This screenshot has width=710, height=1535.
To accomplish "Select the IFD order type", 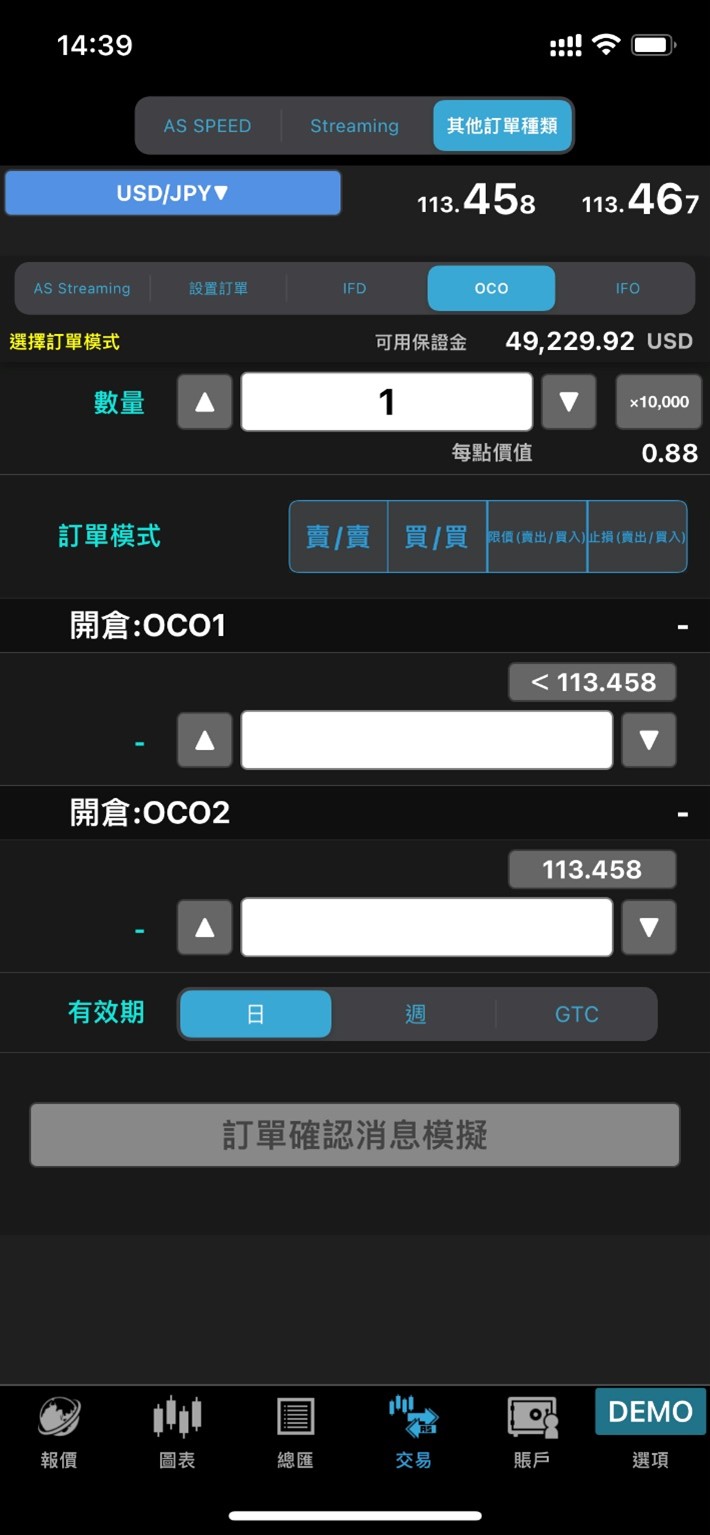I will point(354,288).
